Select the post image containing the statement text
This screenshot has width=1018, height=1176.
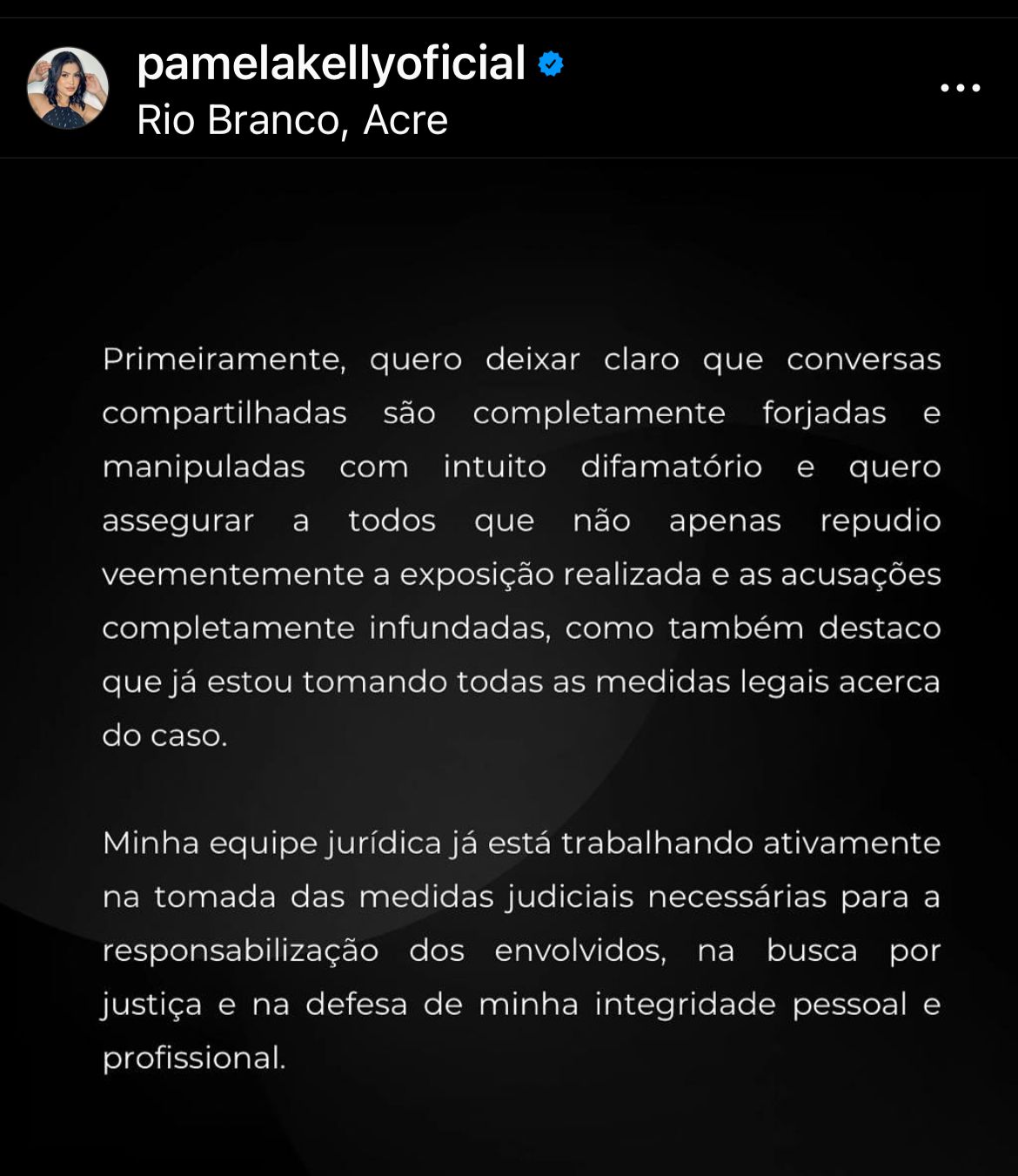[509, 662]
